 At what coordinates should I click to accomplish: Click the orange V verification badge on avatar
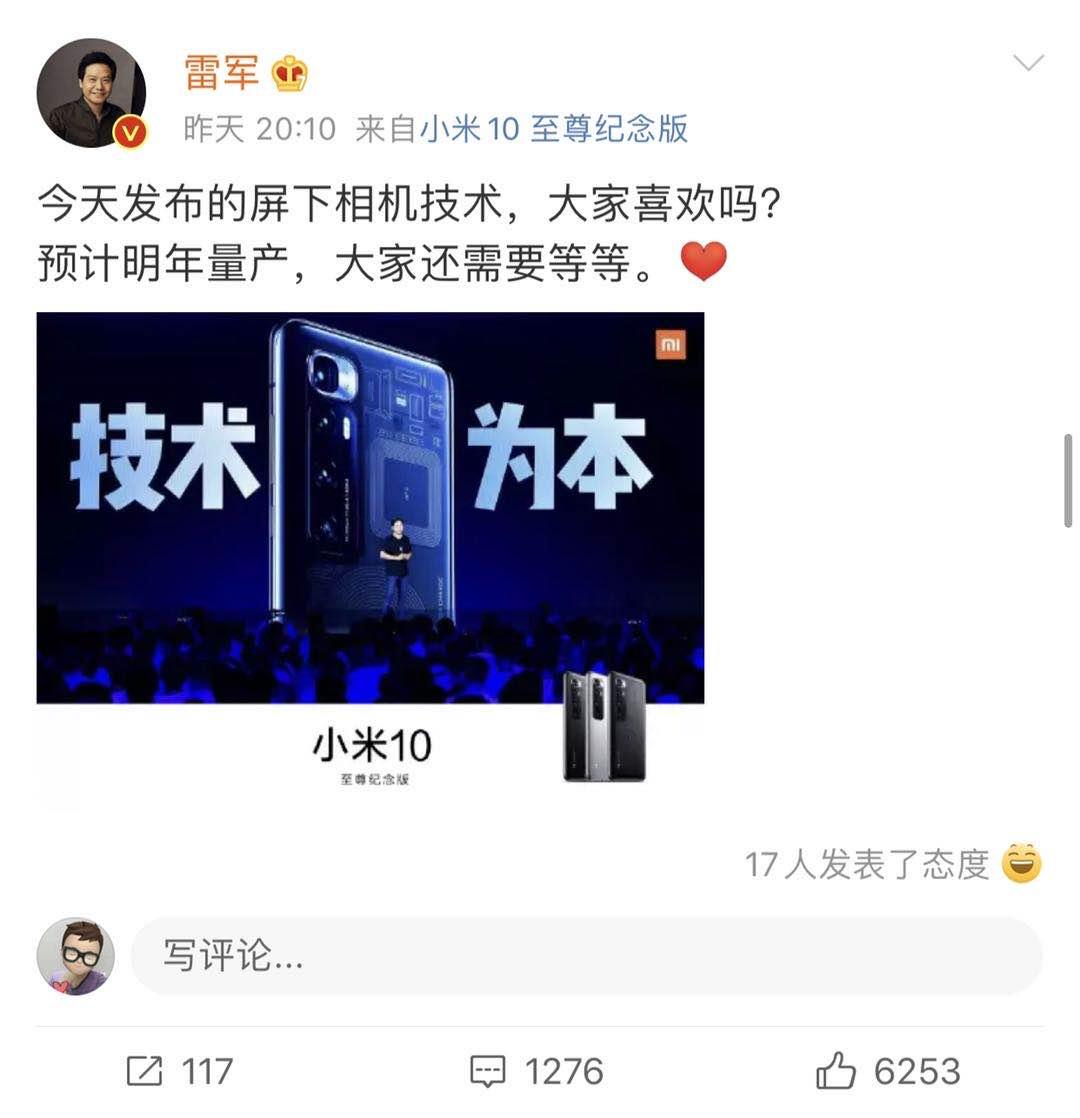(129, 130)
